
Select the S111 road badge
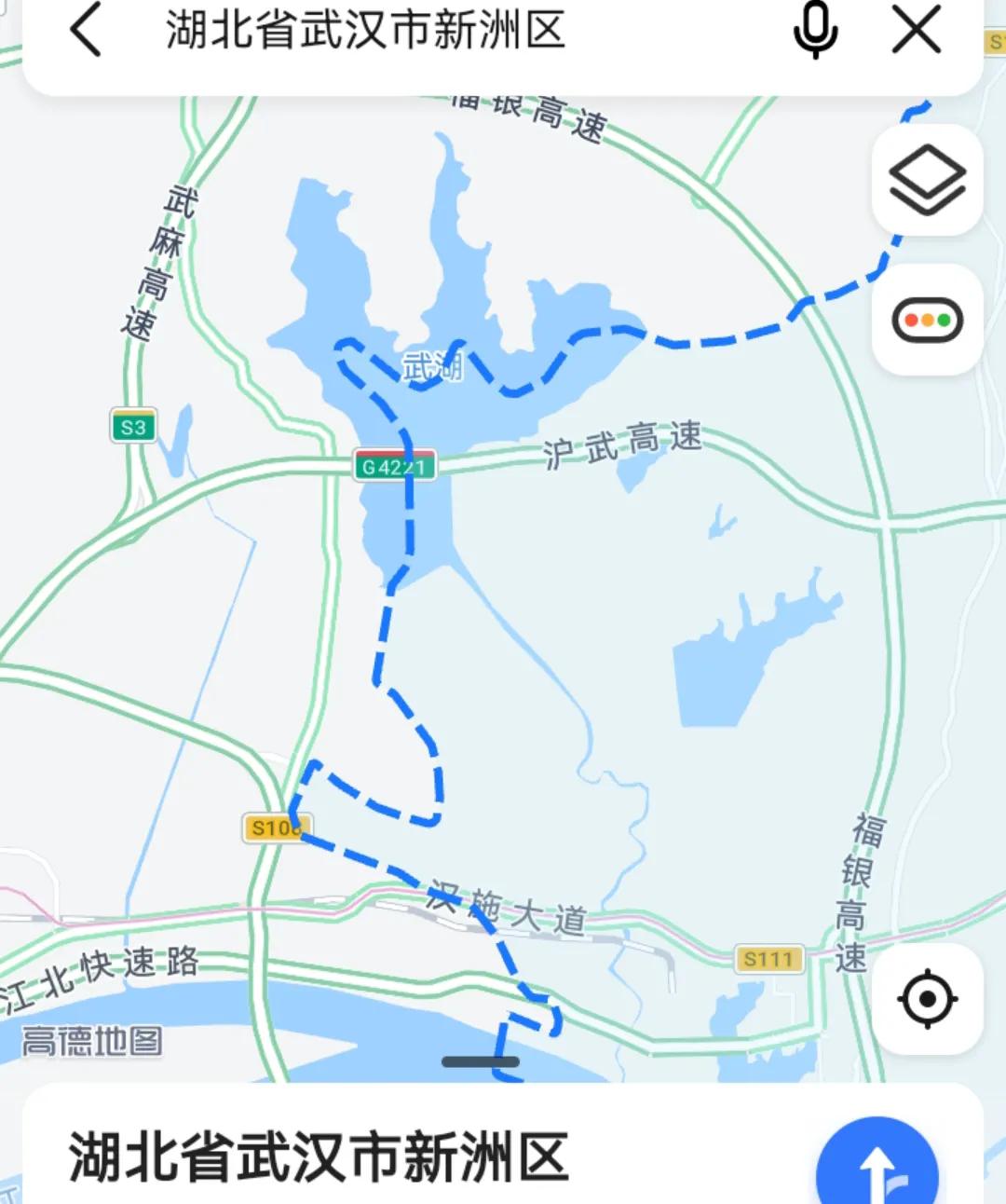(x=771, y=958)
